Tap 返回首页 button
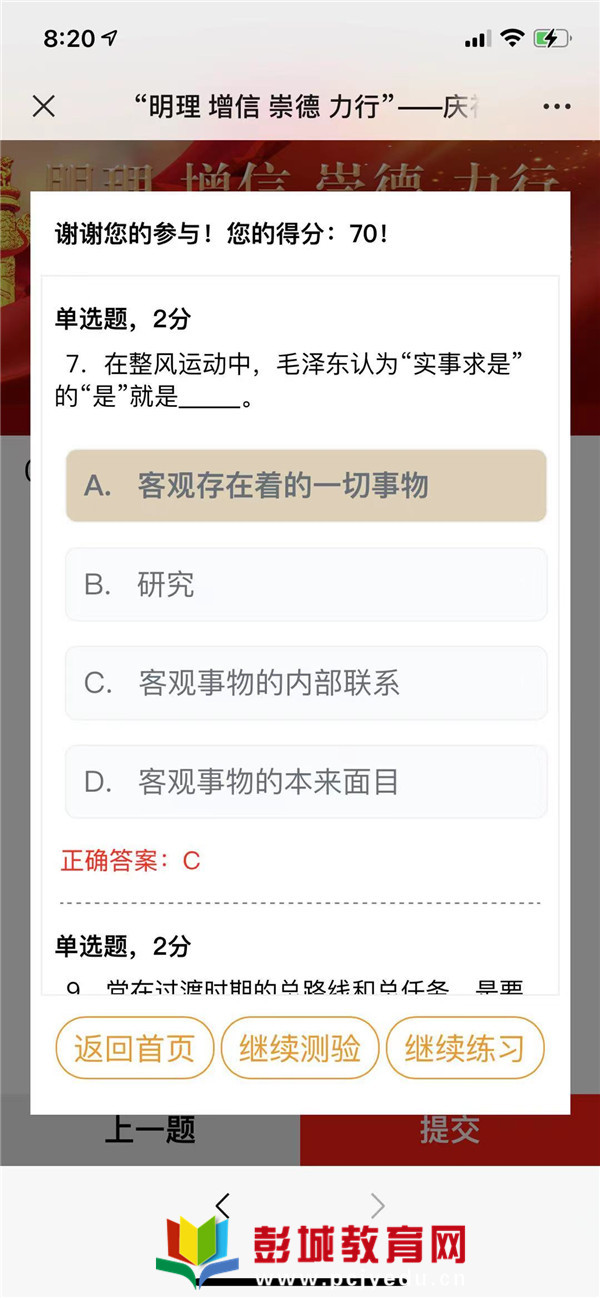600x1298 pixels. tap(134, 1049)
